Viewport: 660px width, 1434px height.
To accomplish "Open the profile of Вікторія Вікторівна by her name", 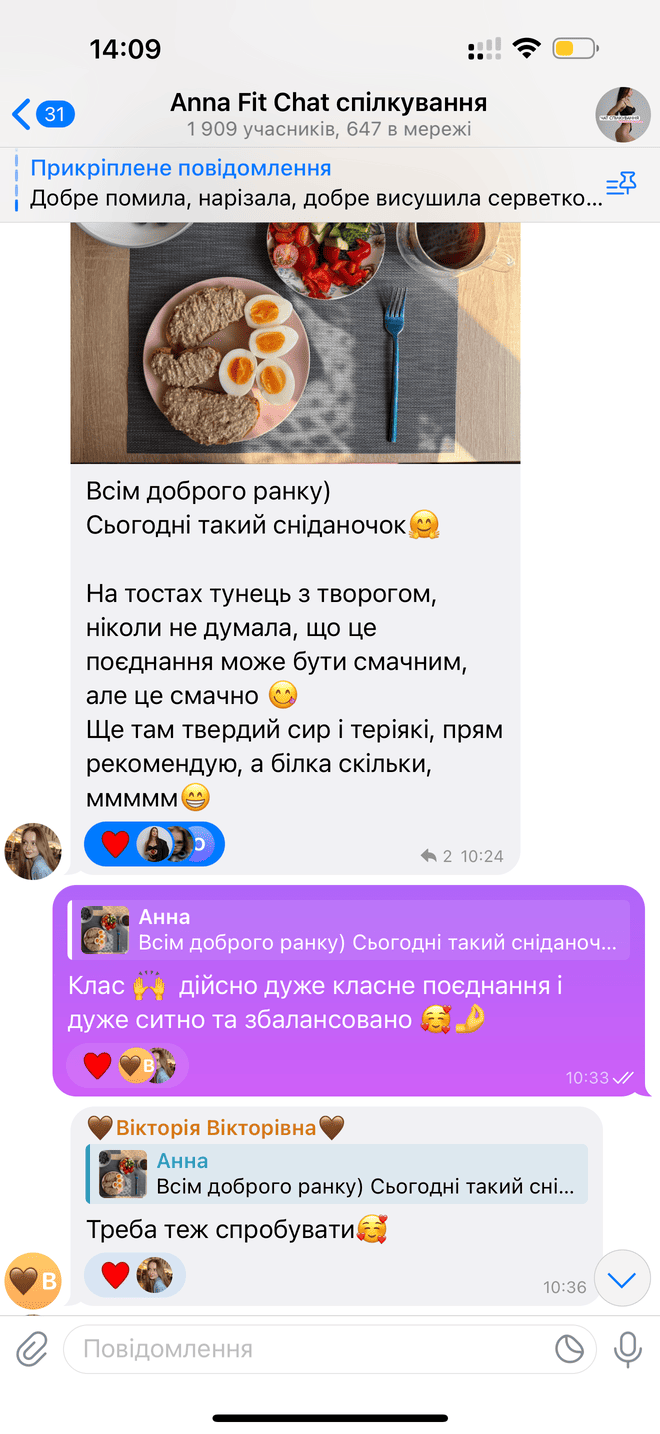I will click(216, 1128).
